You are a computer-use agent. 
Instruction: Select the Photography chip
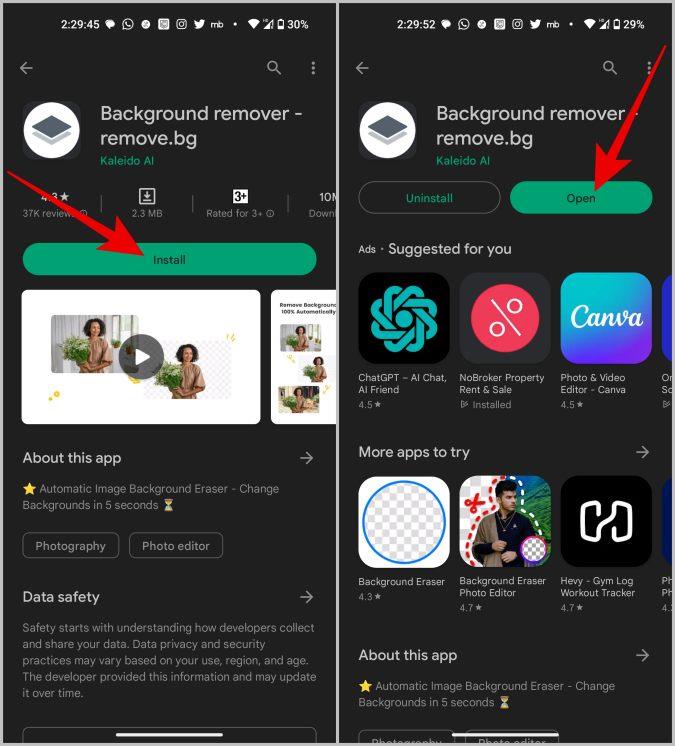tap(70, 546)
